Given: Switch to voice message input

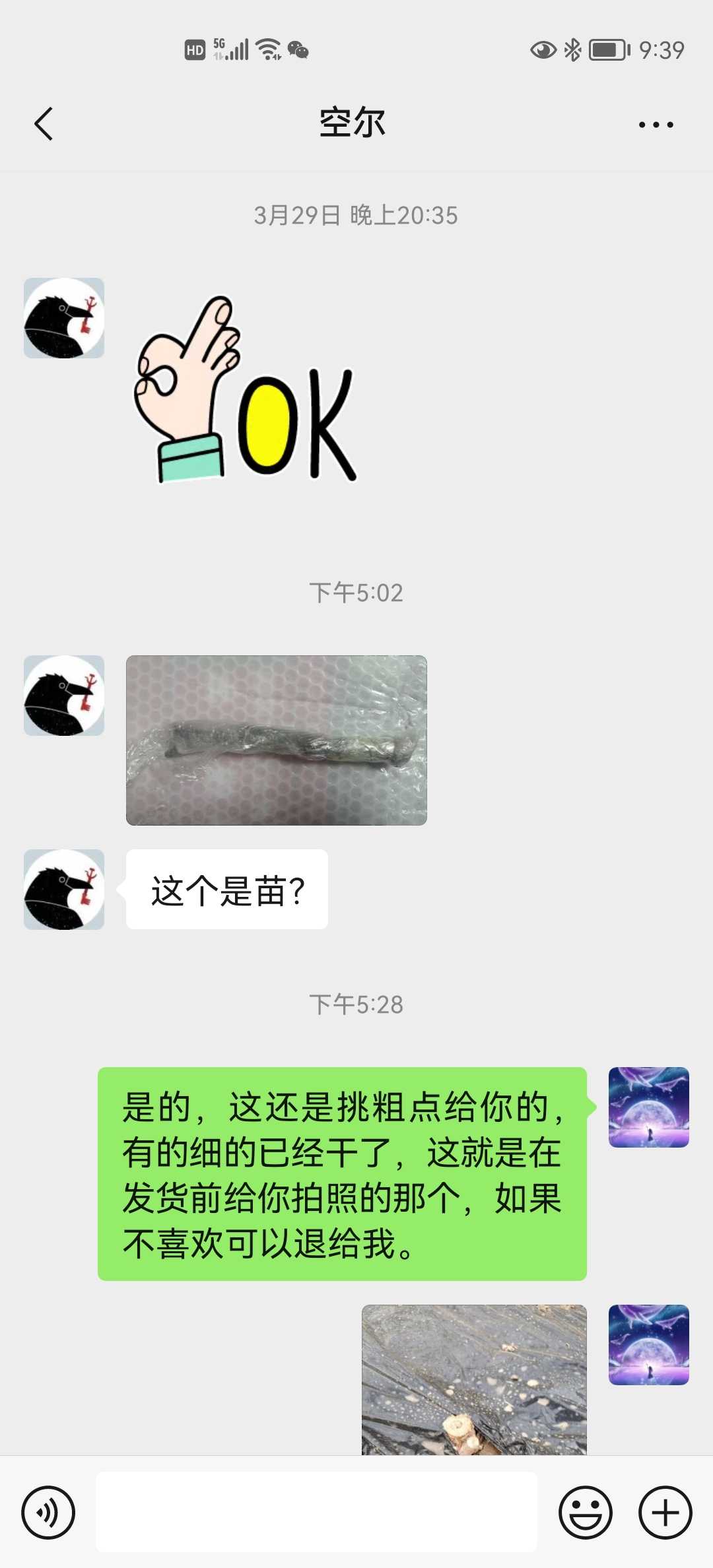Looking at the screenshot, I should (48, 1513).
